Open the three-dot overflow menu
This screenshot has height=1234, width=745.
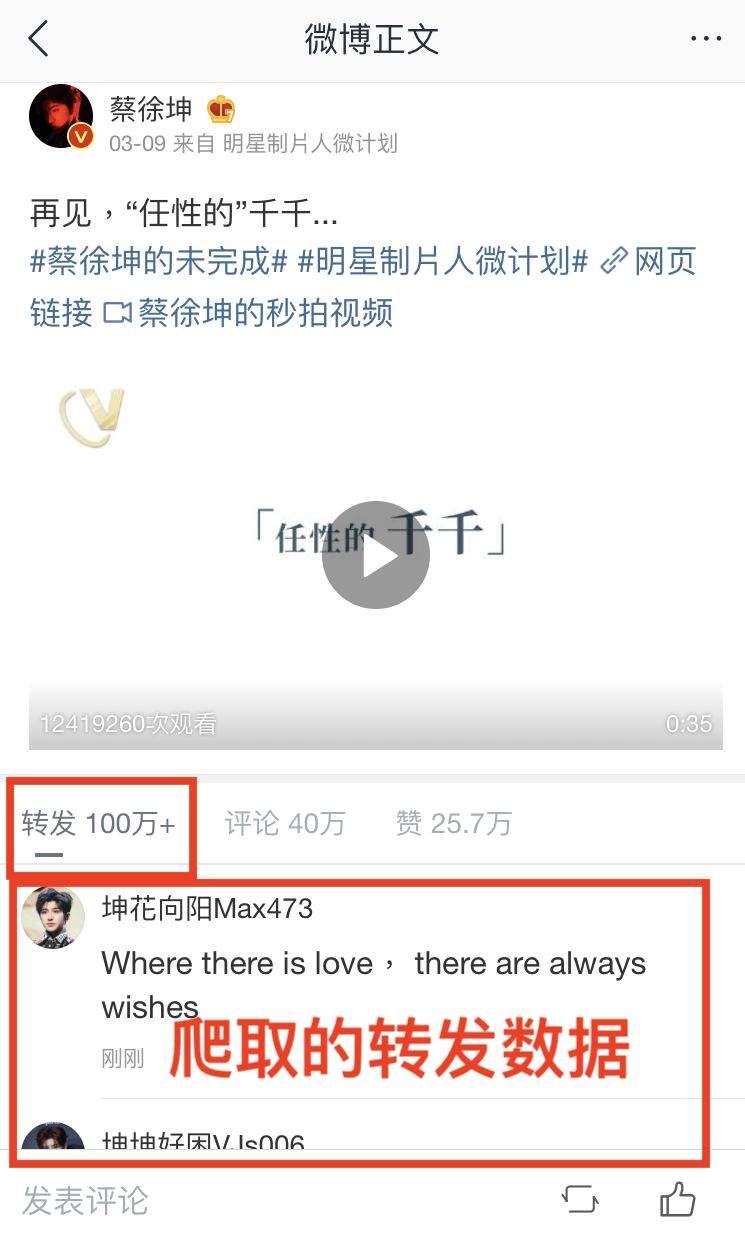[x=706, y=40]
